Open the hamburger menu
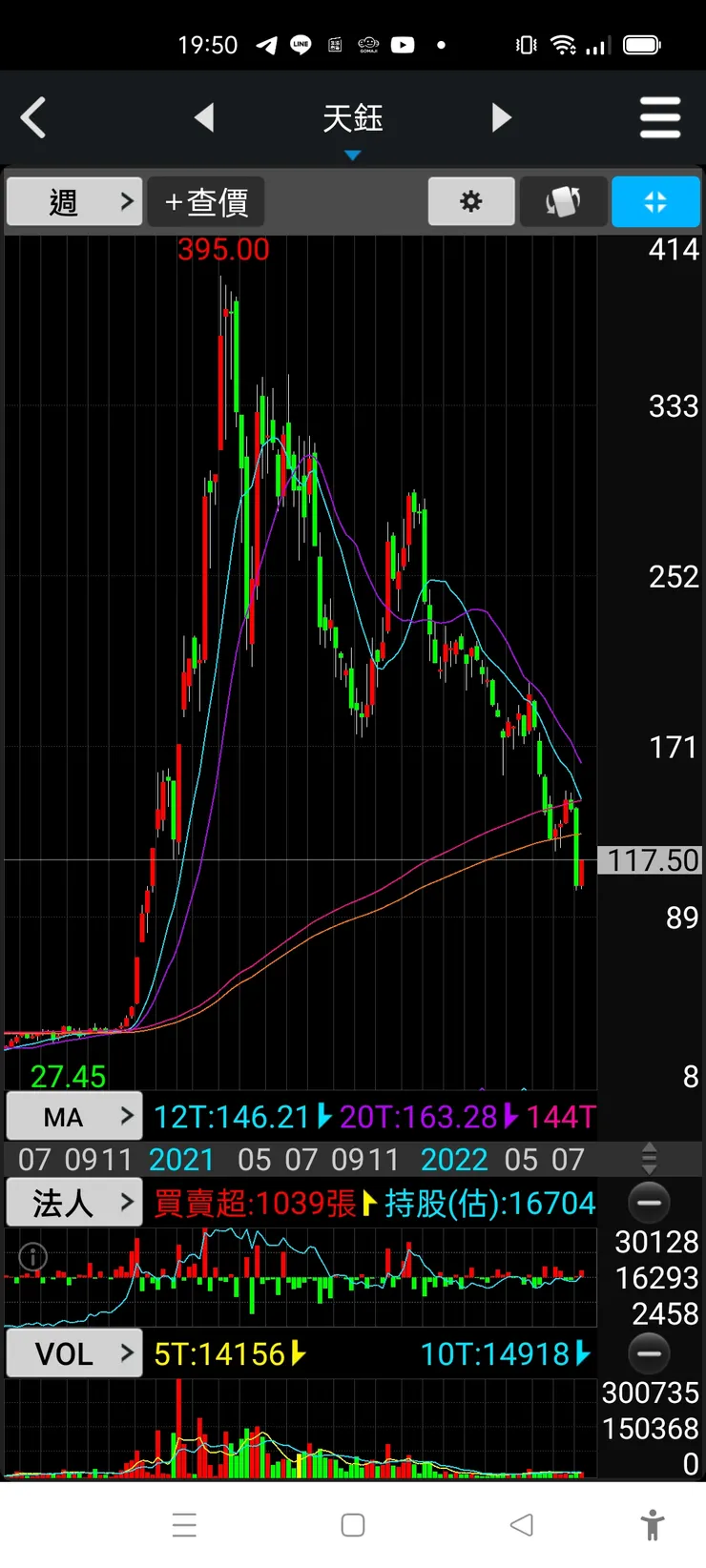Viewport: 706px width, 1568px height. tap(659, 118)
